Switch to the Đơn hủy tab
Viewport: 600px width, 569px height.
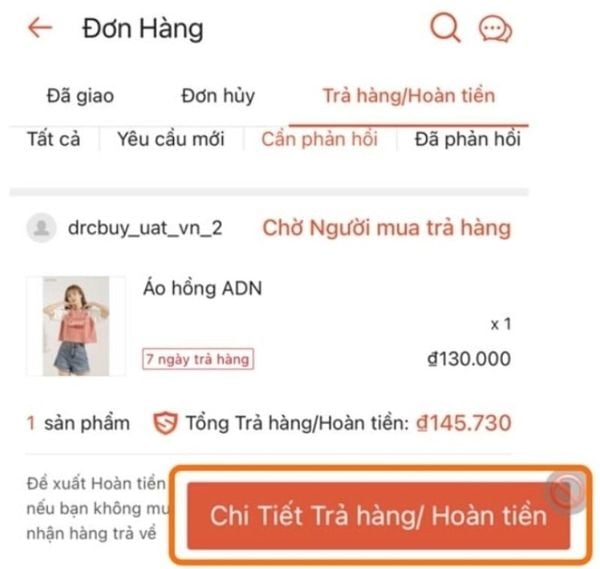point(217,97)
